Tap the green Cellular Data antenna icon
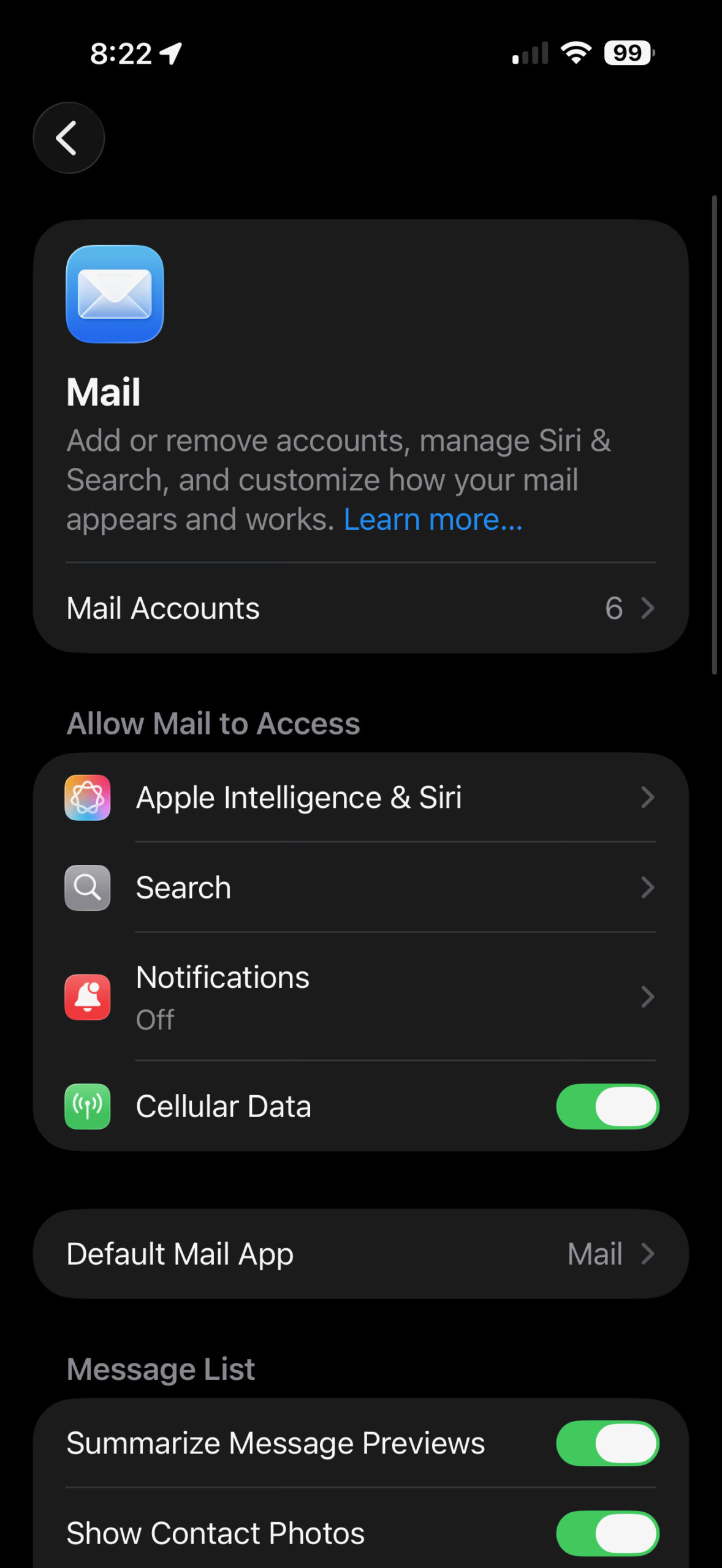The image size is (722, 1568). click(87, 1106)
